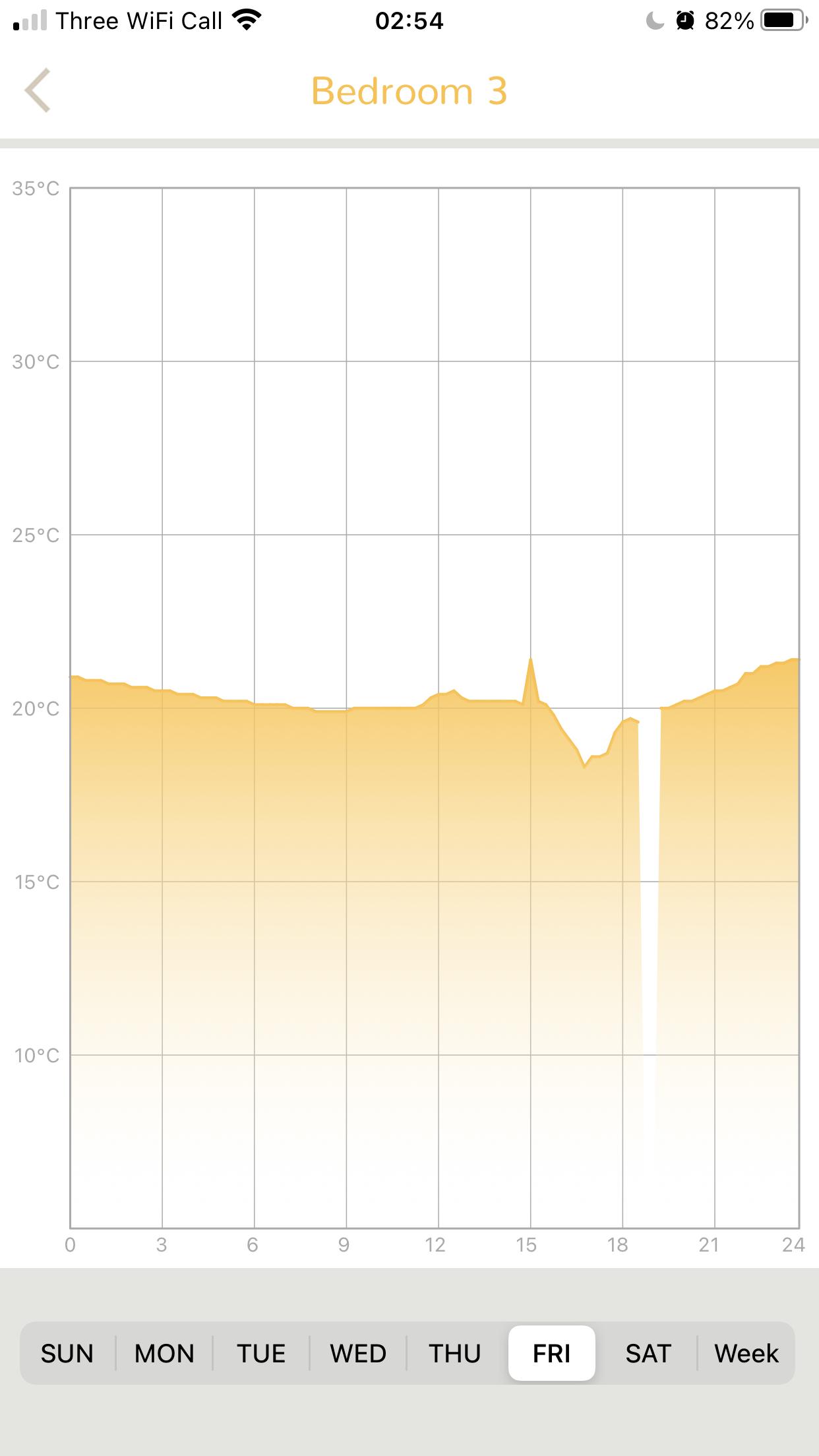Image resolution: width=819 pixels, height=1456 pixels.
Task: Switch to SAT readings
Action: pyautogui.click(x=648, y=1354)
